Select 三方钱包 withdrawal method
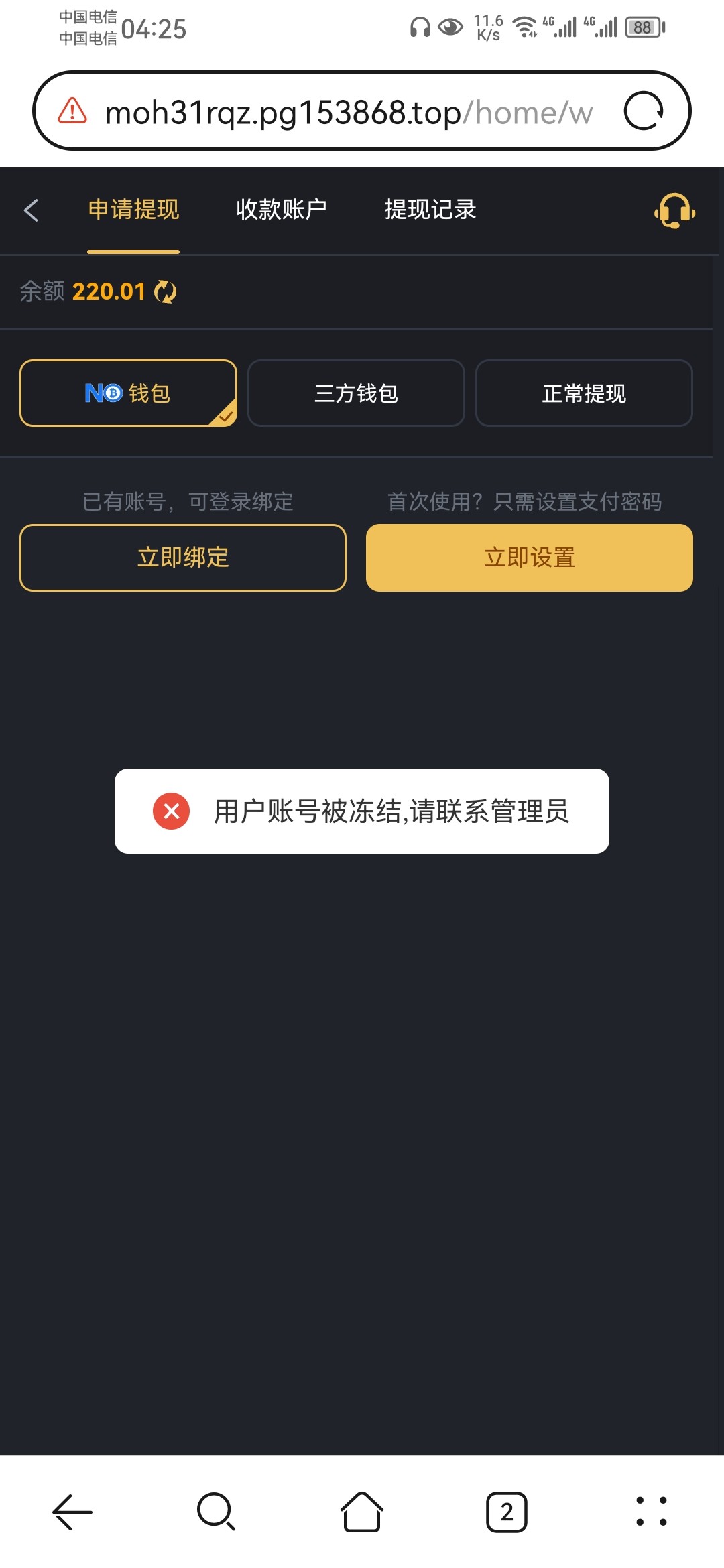 (x=356, y=393)
